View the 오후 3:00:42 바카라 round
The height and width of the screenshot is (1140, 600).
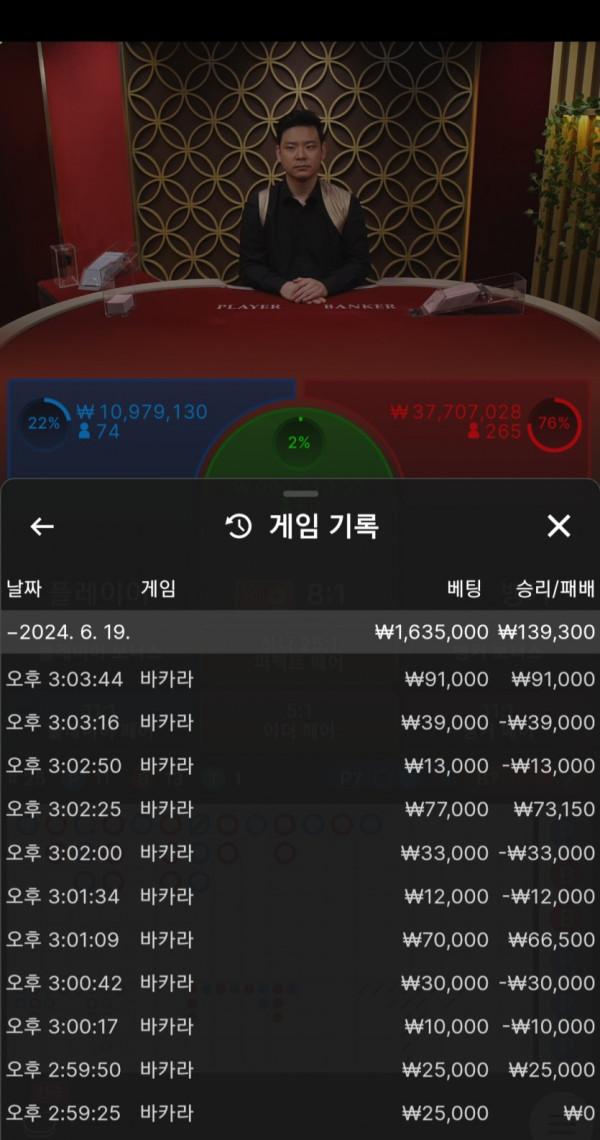(300, 983)
